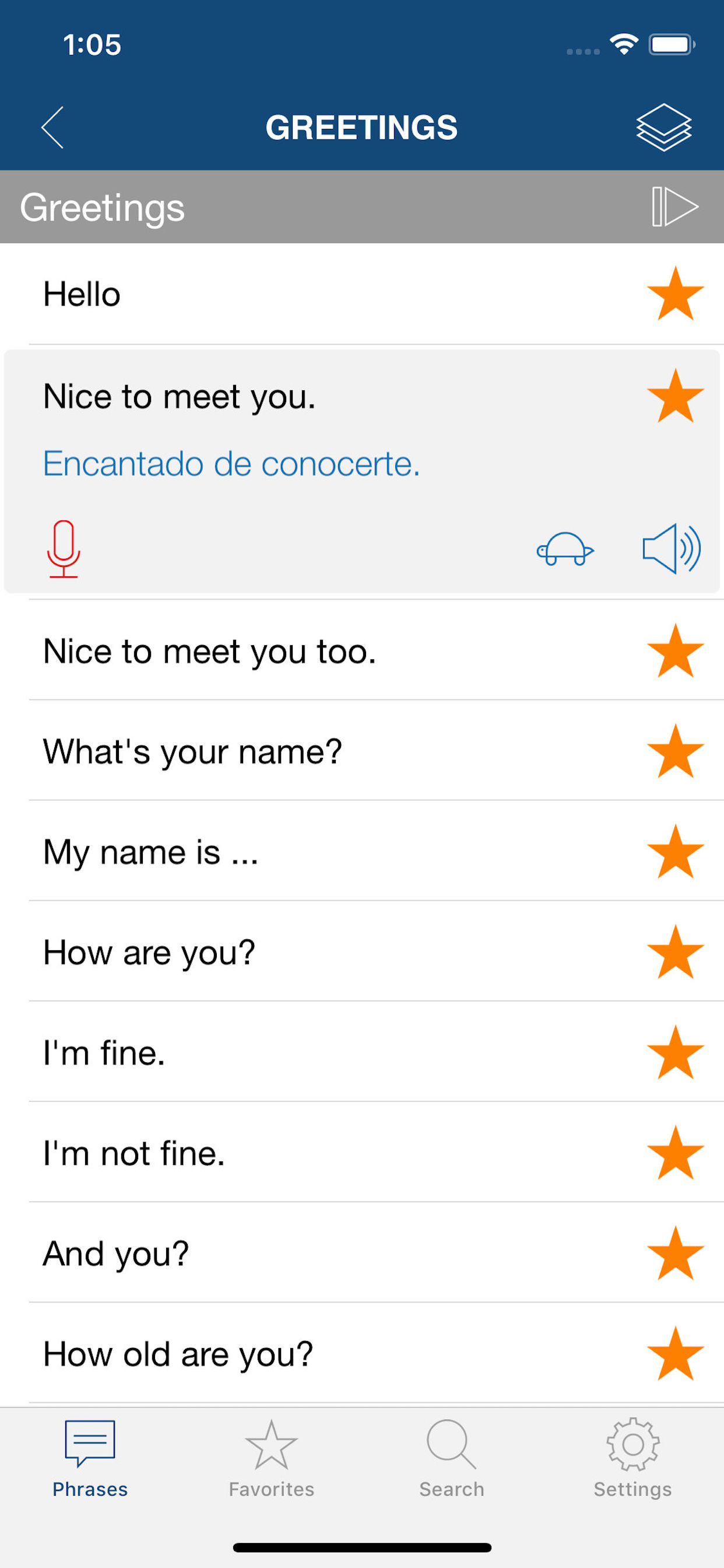Select the Phrases tab
Image resolution: width=724 pixels, height=1568 pixels.
pyautogui.click(x=90, y=1459)
